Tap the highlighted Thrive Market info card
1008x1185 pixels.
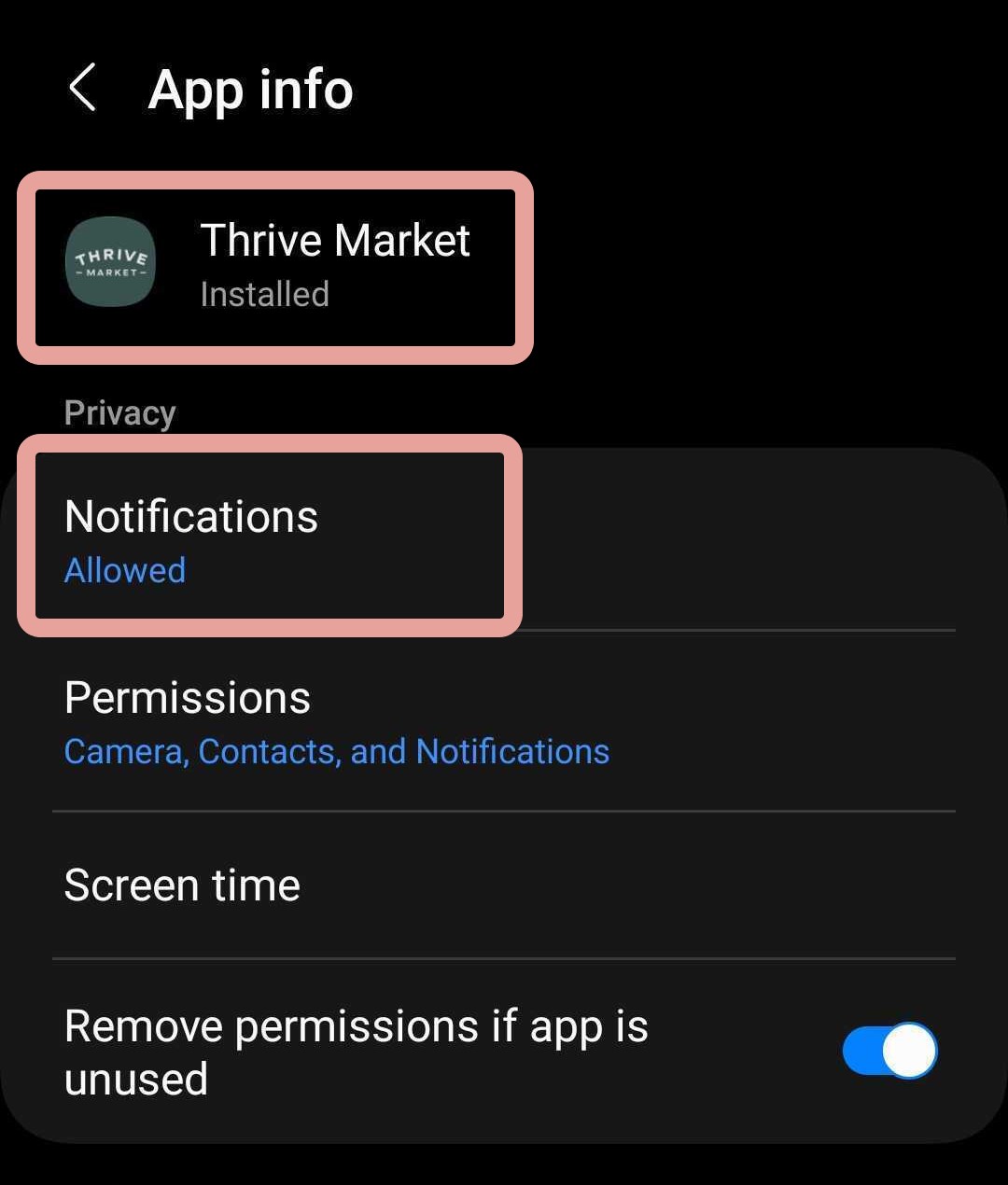tap(275, 266)
